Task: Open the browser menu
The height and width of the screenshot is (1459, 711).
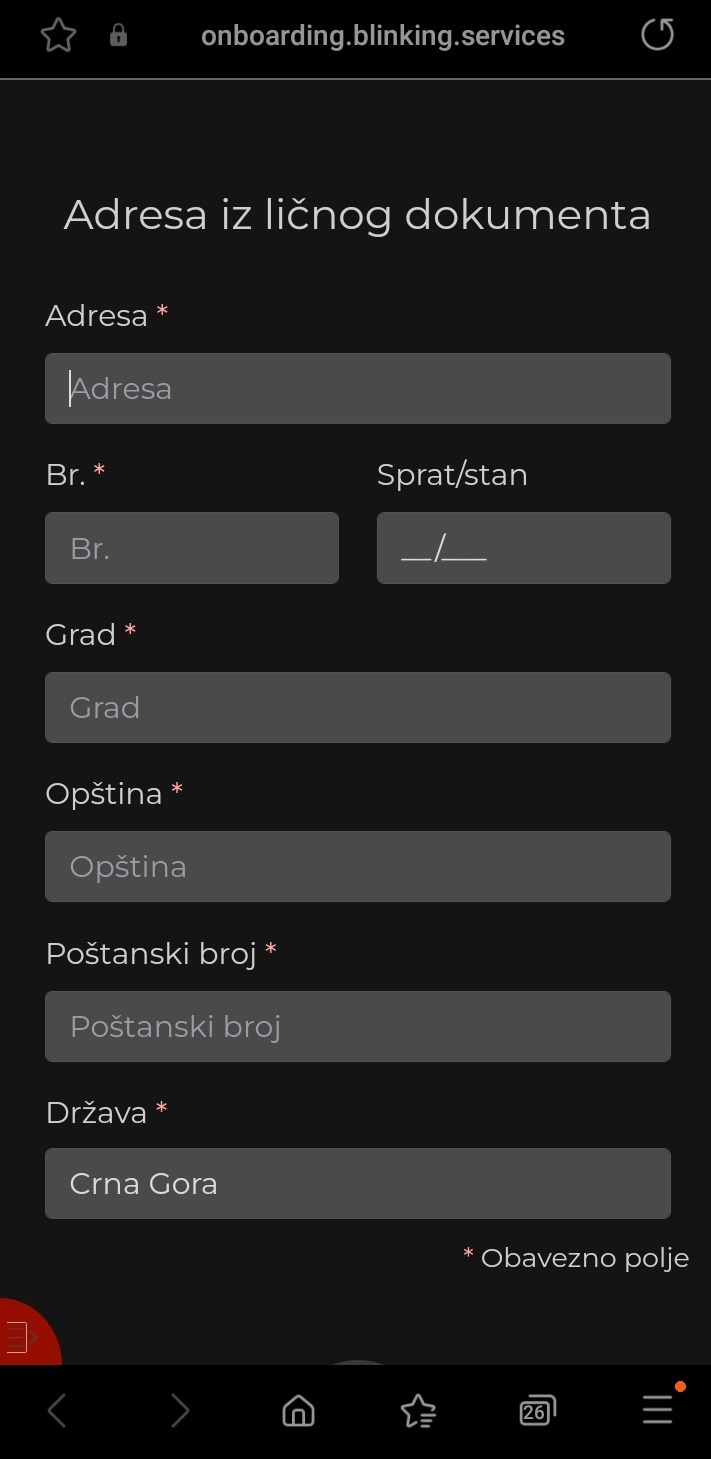Action: click(x=657, y=1411)
